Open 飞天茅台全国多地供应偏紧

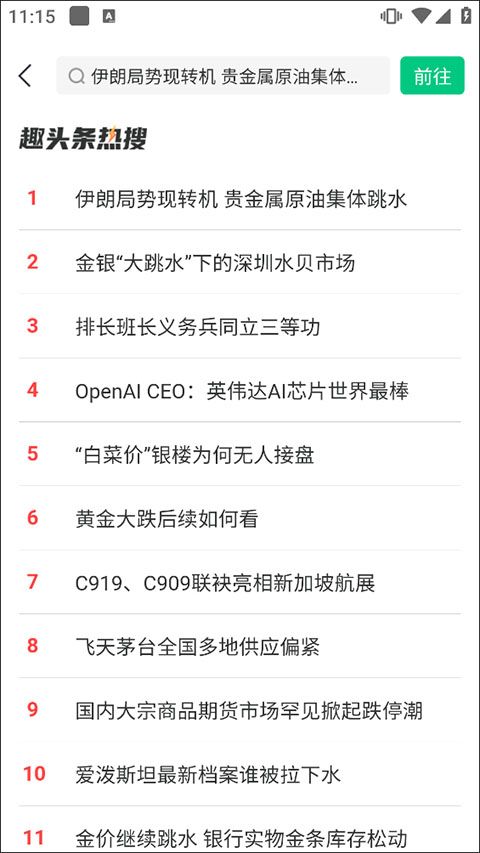240,646
